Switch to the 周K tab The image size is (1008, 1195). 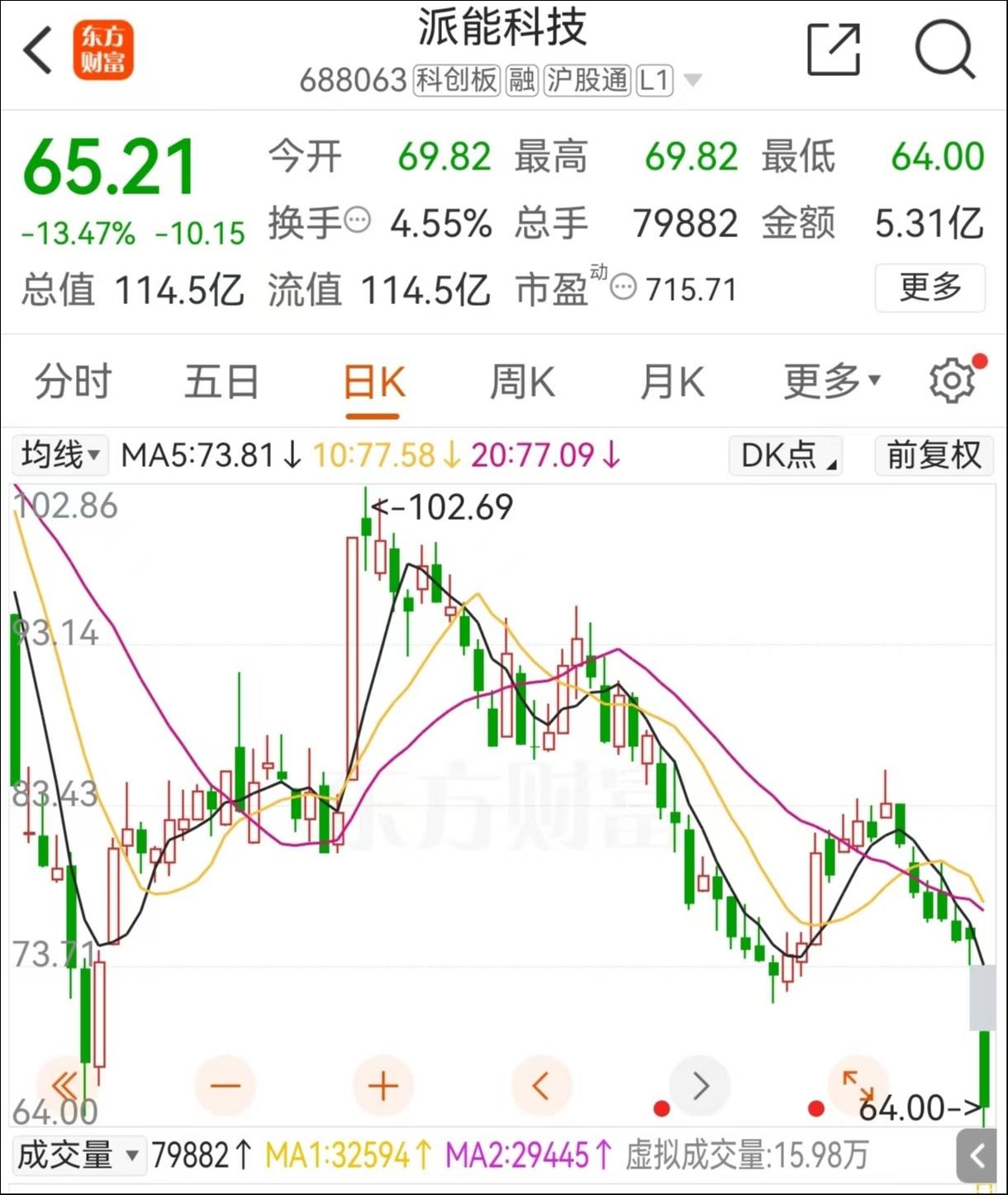(522, 381)
